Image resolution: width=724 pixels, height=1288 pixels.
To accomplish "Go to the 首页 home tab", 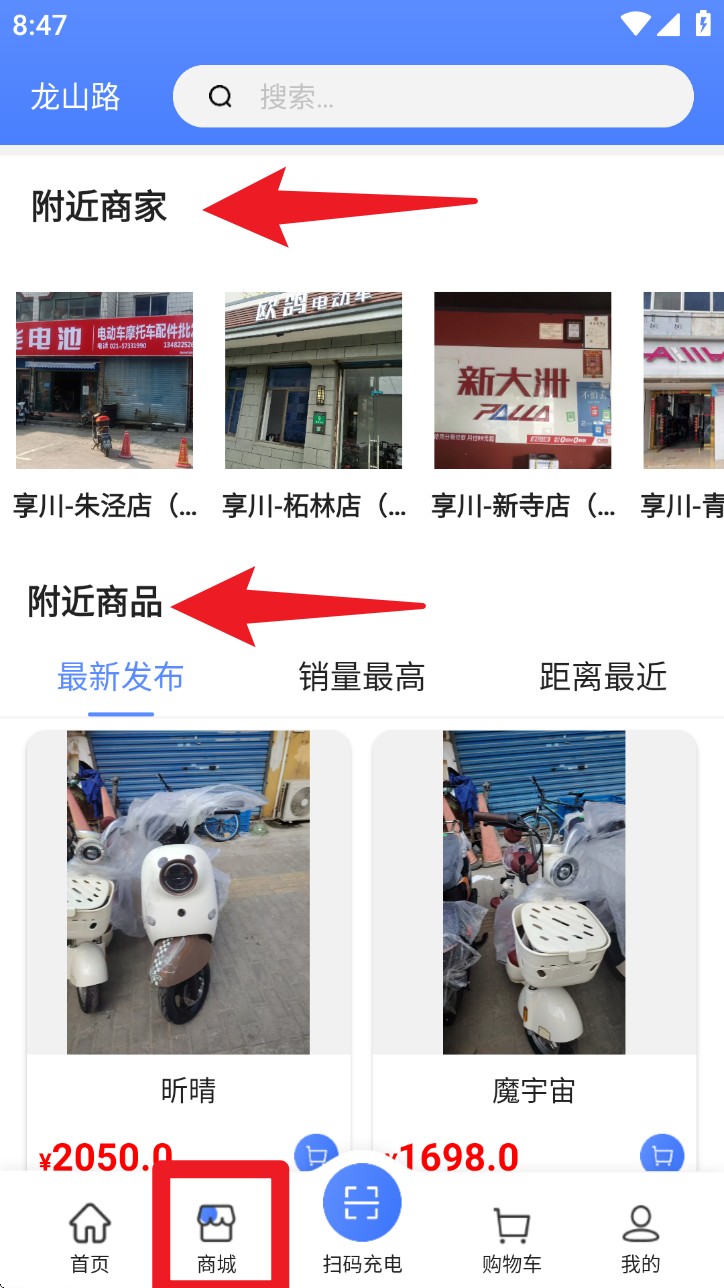I will click(x=89, y=1238).
